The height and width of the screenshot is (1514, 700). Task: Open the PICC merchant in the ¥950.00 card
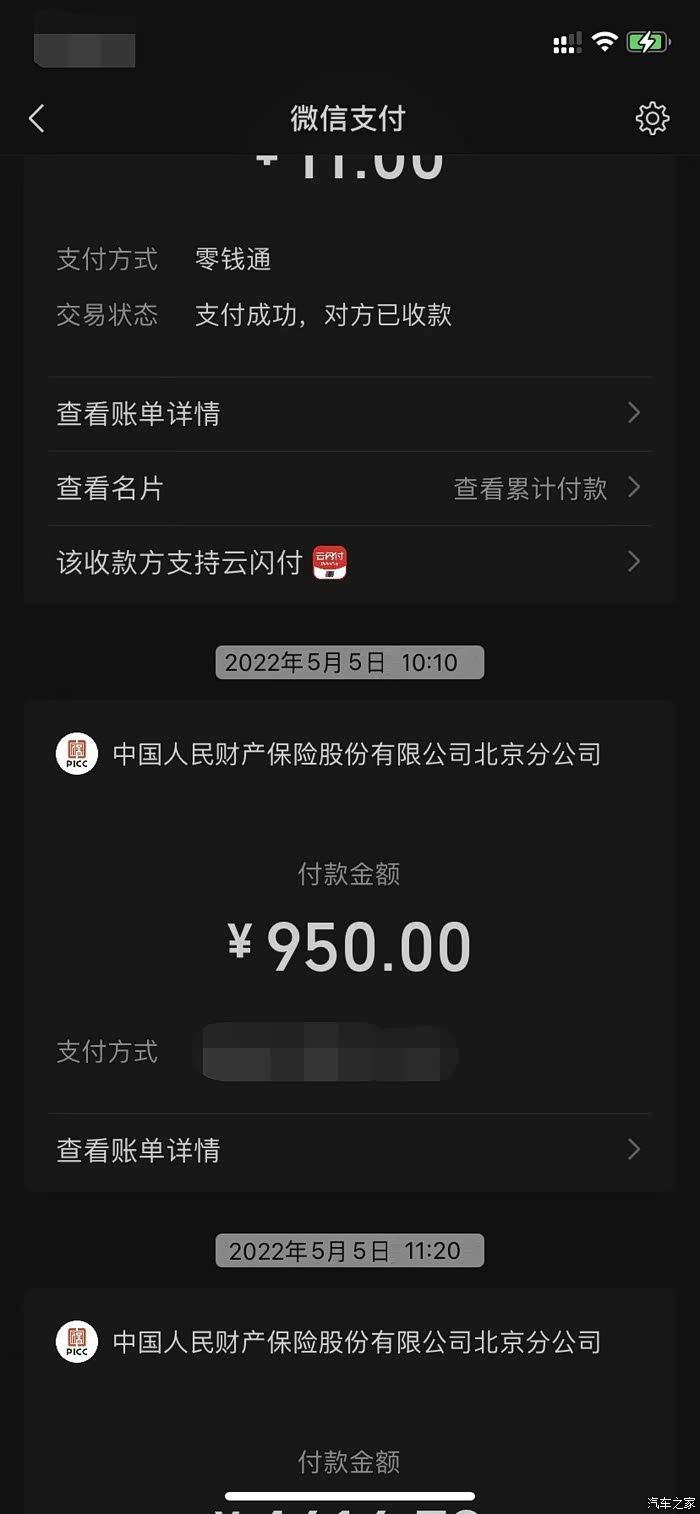(x=328, y=753)
